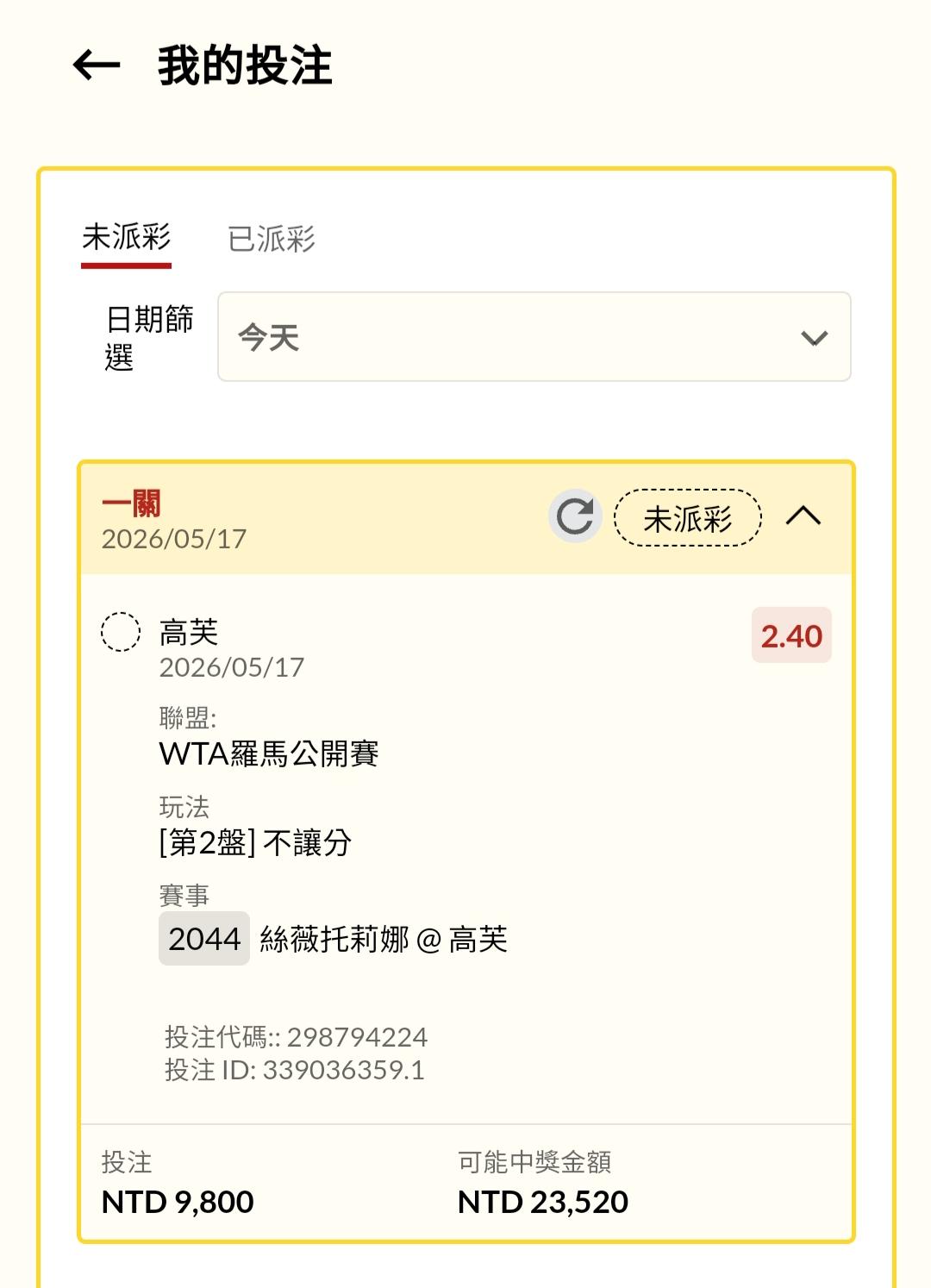Screen dimensions: 931x1288
Task: Switch to the 已派彩 tab
Action: (x=272, y=239)
